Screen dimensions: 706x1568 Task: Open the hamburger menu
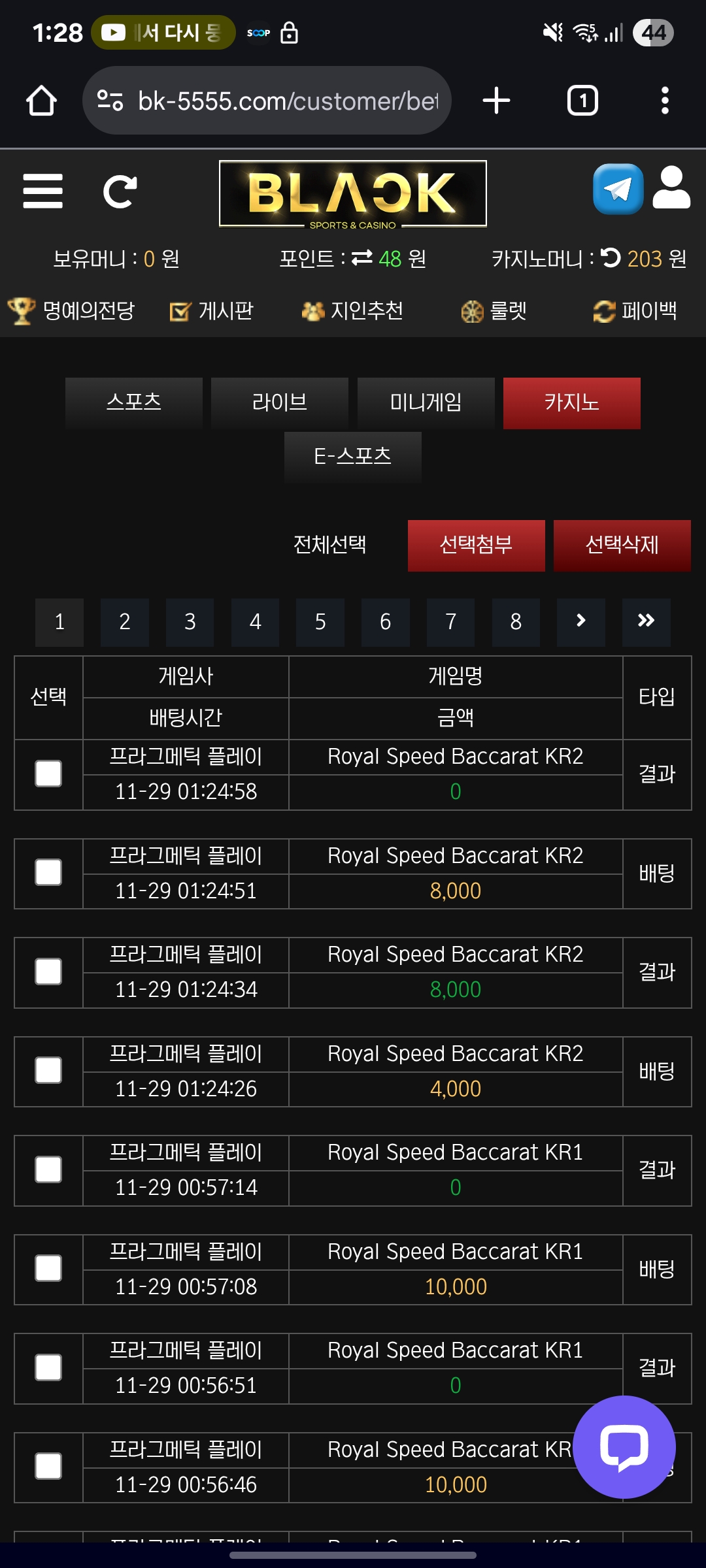pyautogui.click(x=42, y=191)
